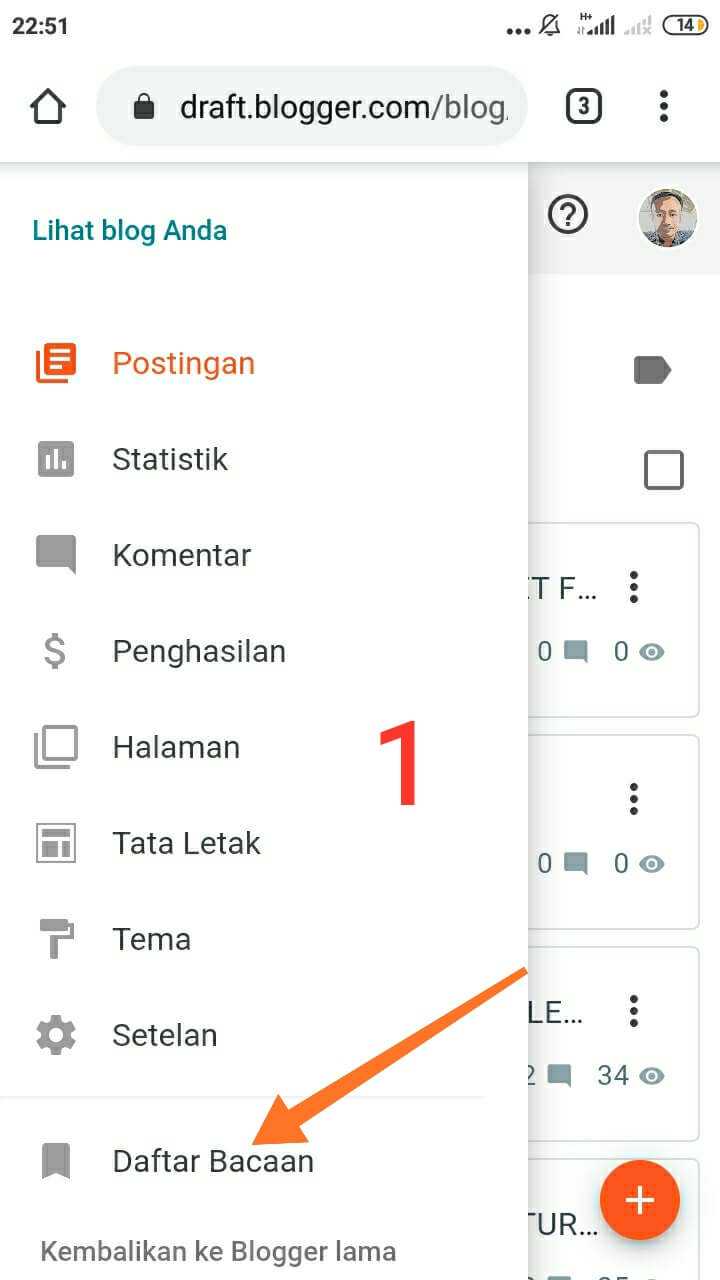Open the Halaman pages section
720x1280 pixels.
pyautogui.click(x=176, y=747)
